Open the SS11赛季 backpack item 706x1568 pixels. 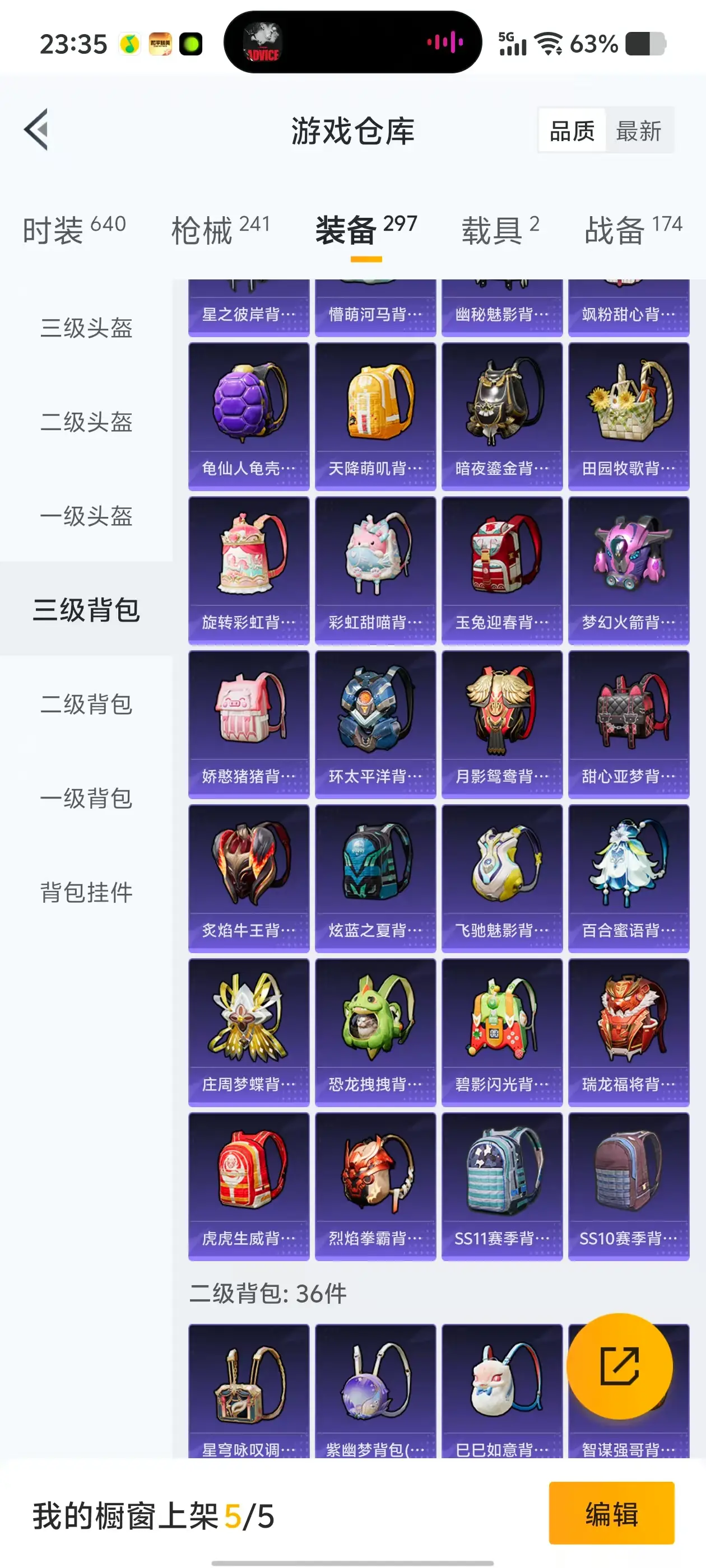coord(502,1186)
